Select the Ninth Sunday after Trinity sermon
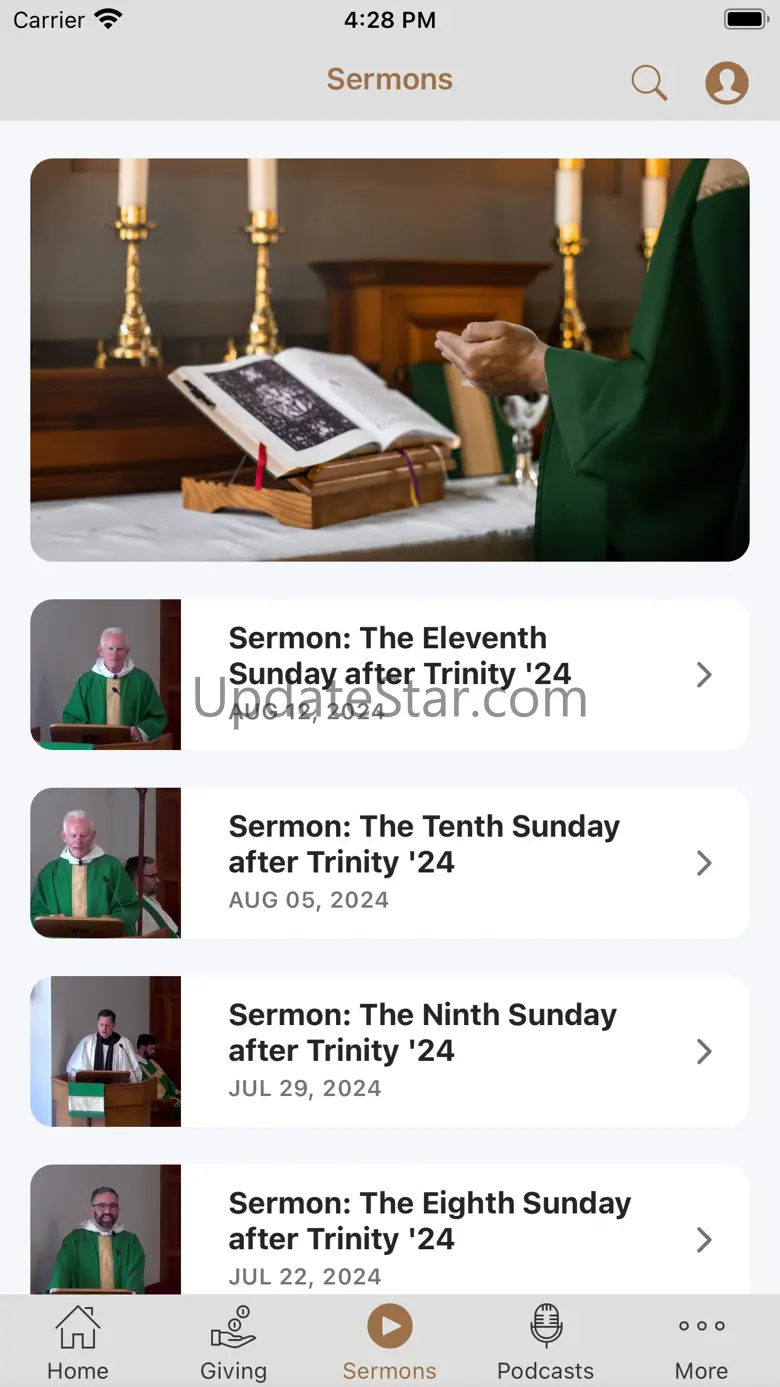The height and width of the screenshot is (1387, 780). click(390, 1051)
